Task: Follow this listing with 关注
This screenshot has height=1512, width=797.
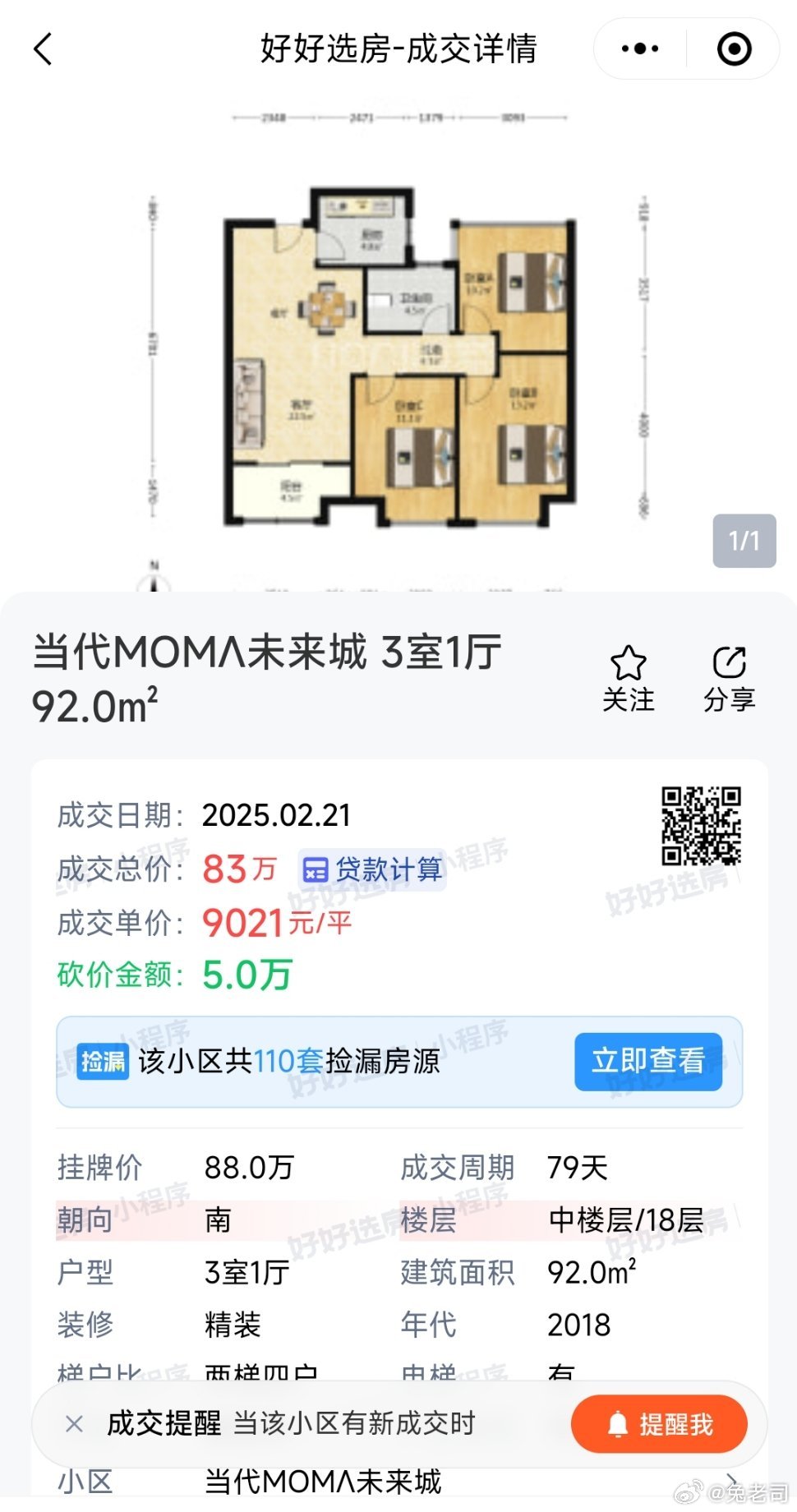Action: [629, 678]
